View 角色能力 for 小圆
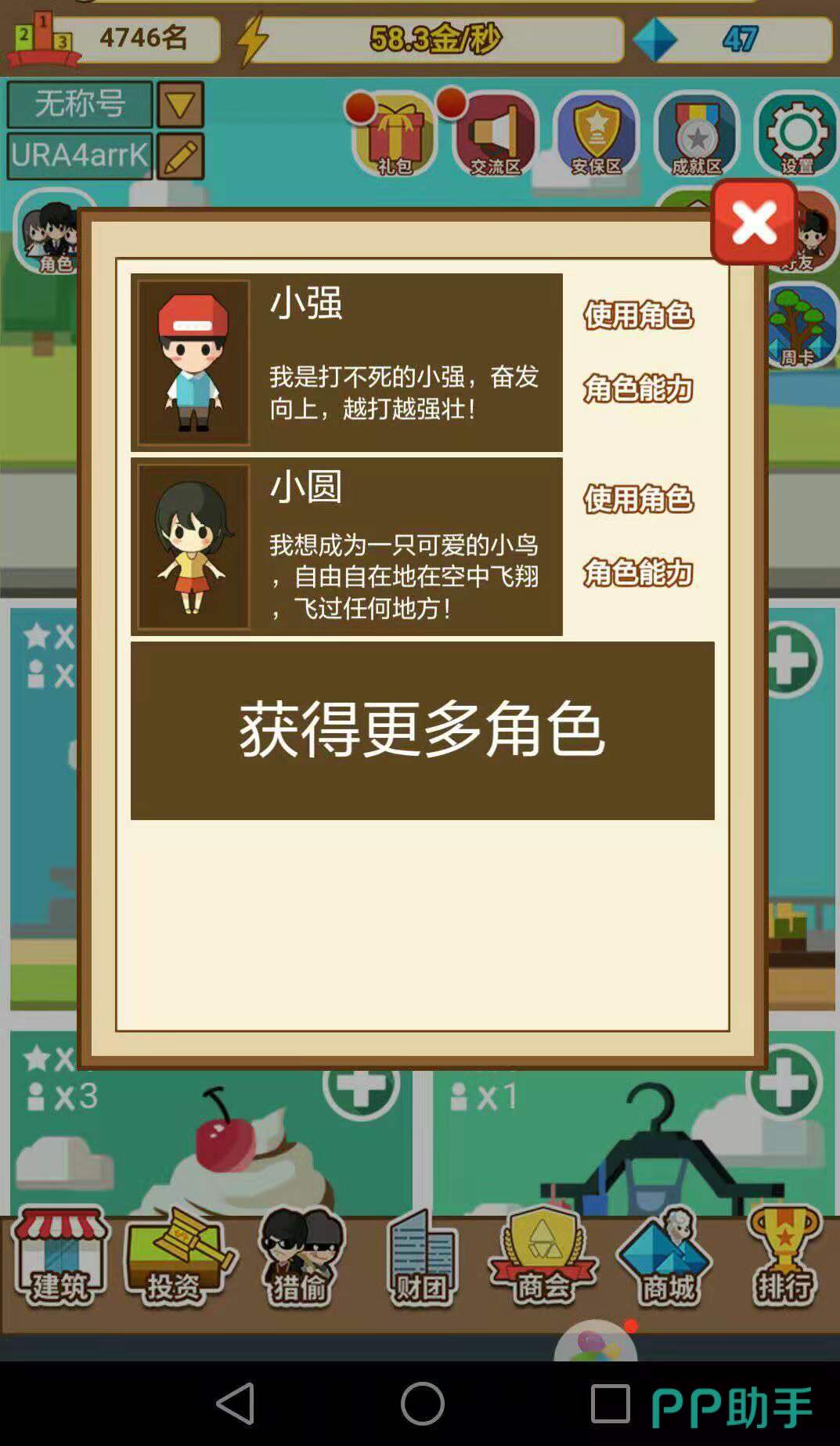Screen dimensions: 840x1446 638,573
